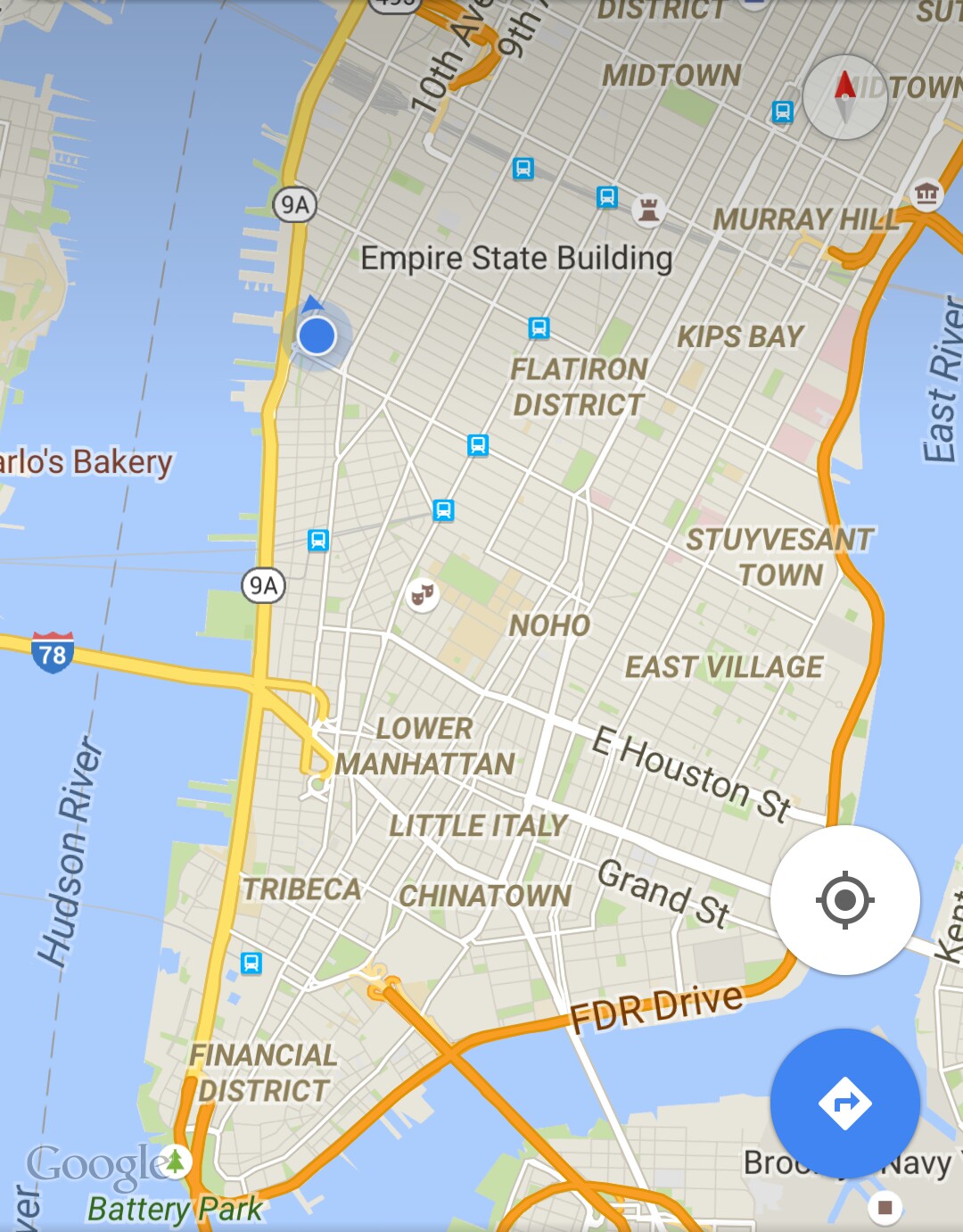Tap the compass to reset north
This screenshot has width=963, height=1232.
pos(844,97)
